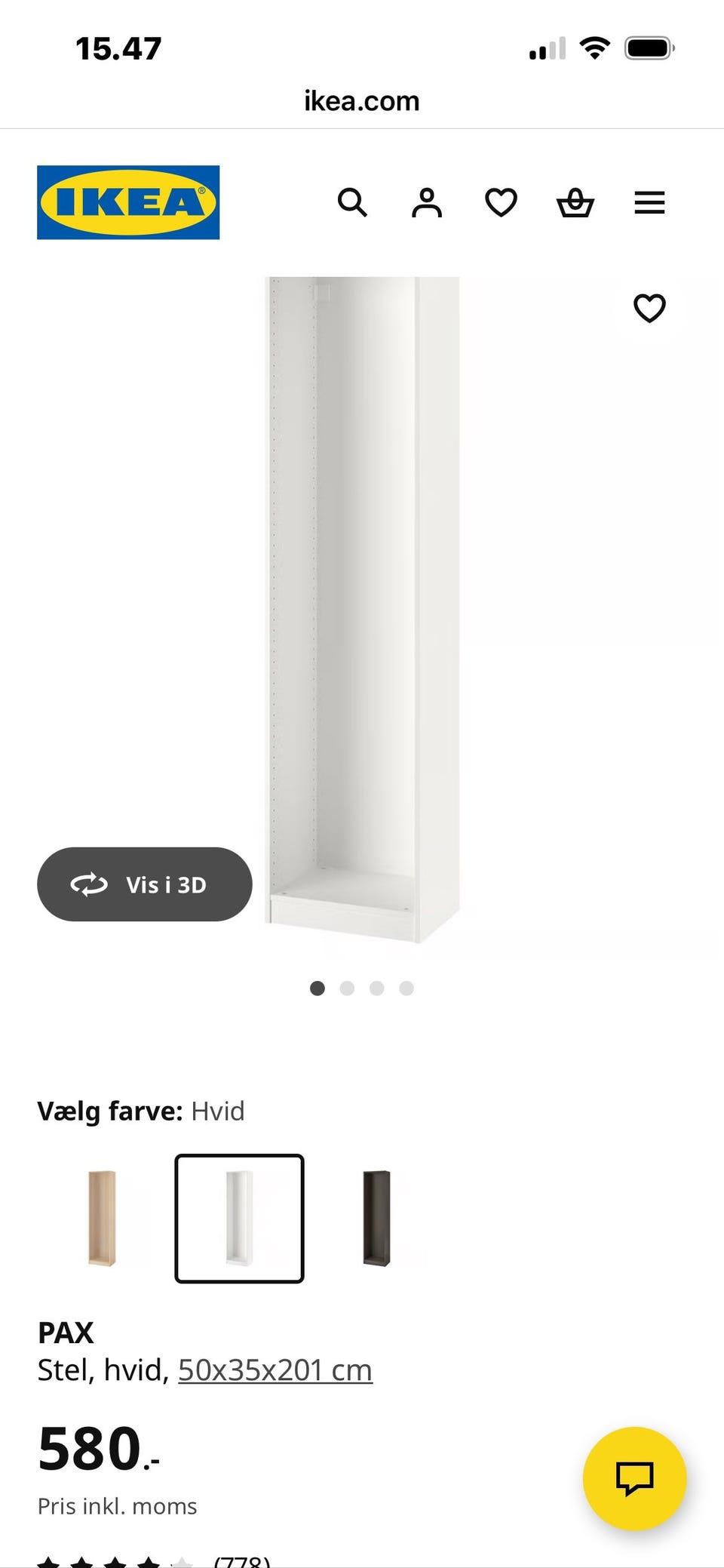
Task: Open the ikea.com address bar
Action: click(x=362, y=100)
